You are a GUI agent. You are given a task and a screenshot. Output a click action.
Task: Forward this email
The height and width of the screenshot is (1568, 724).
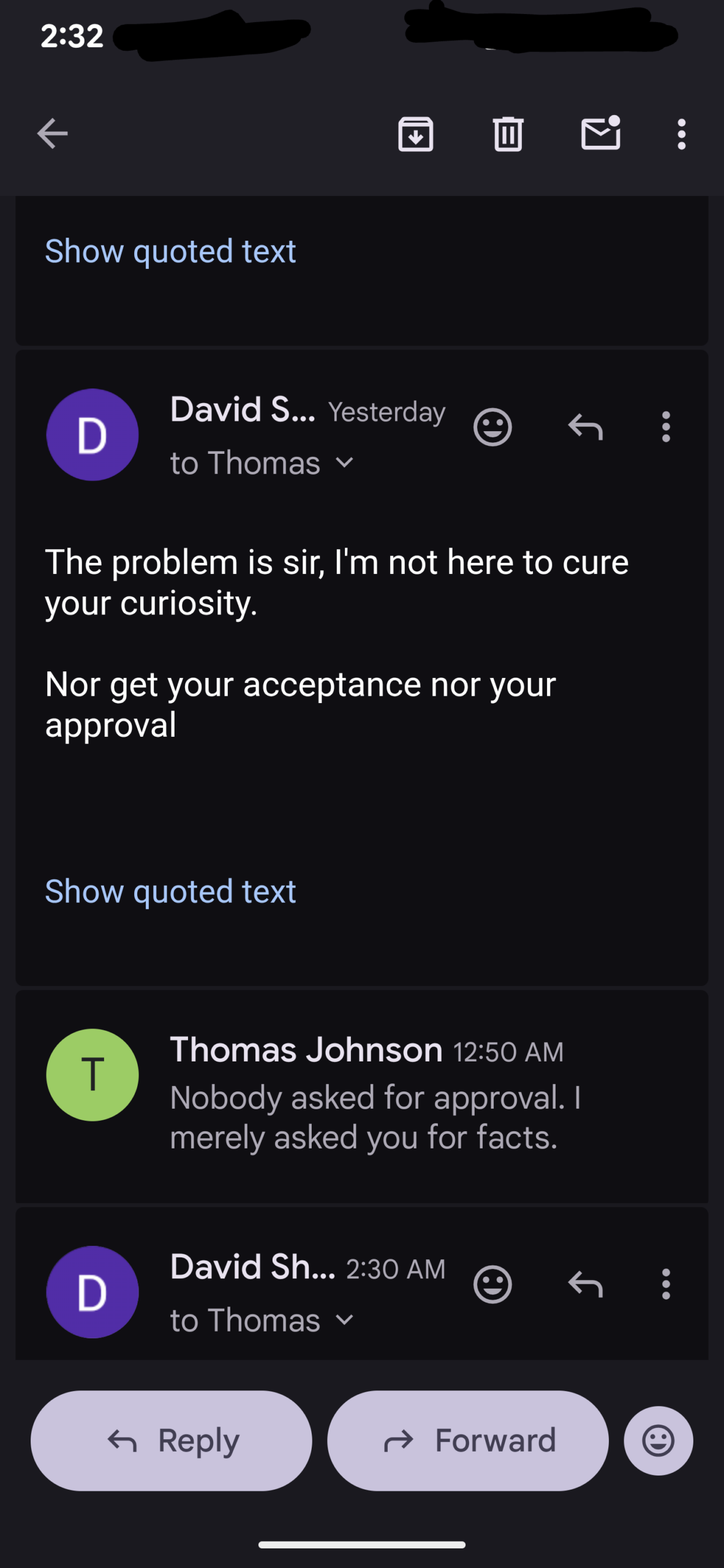[468, 1441]
